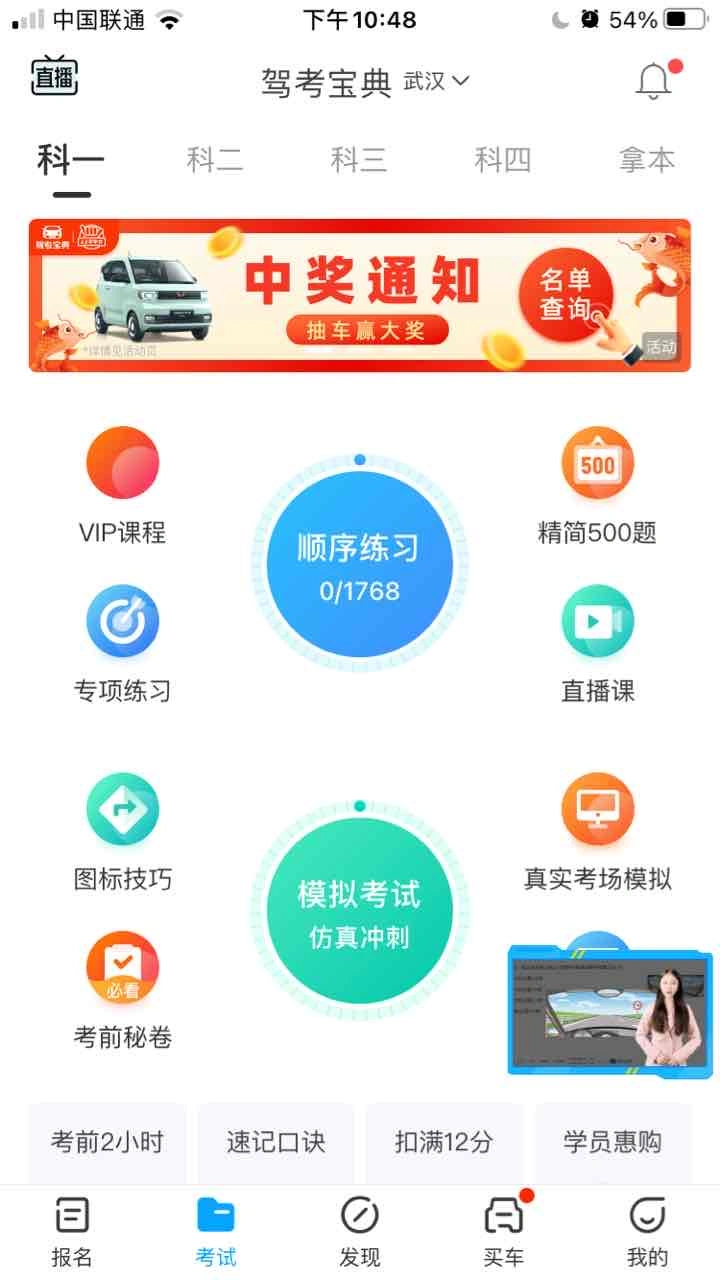The image size is (720, 1280).
Task: Tap the 扣满12分 chip
Action: [x=444, y=1142]
